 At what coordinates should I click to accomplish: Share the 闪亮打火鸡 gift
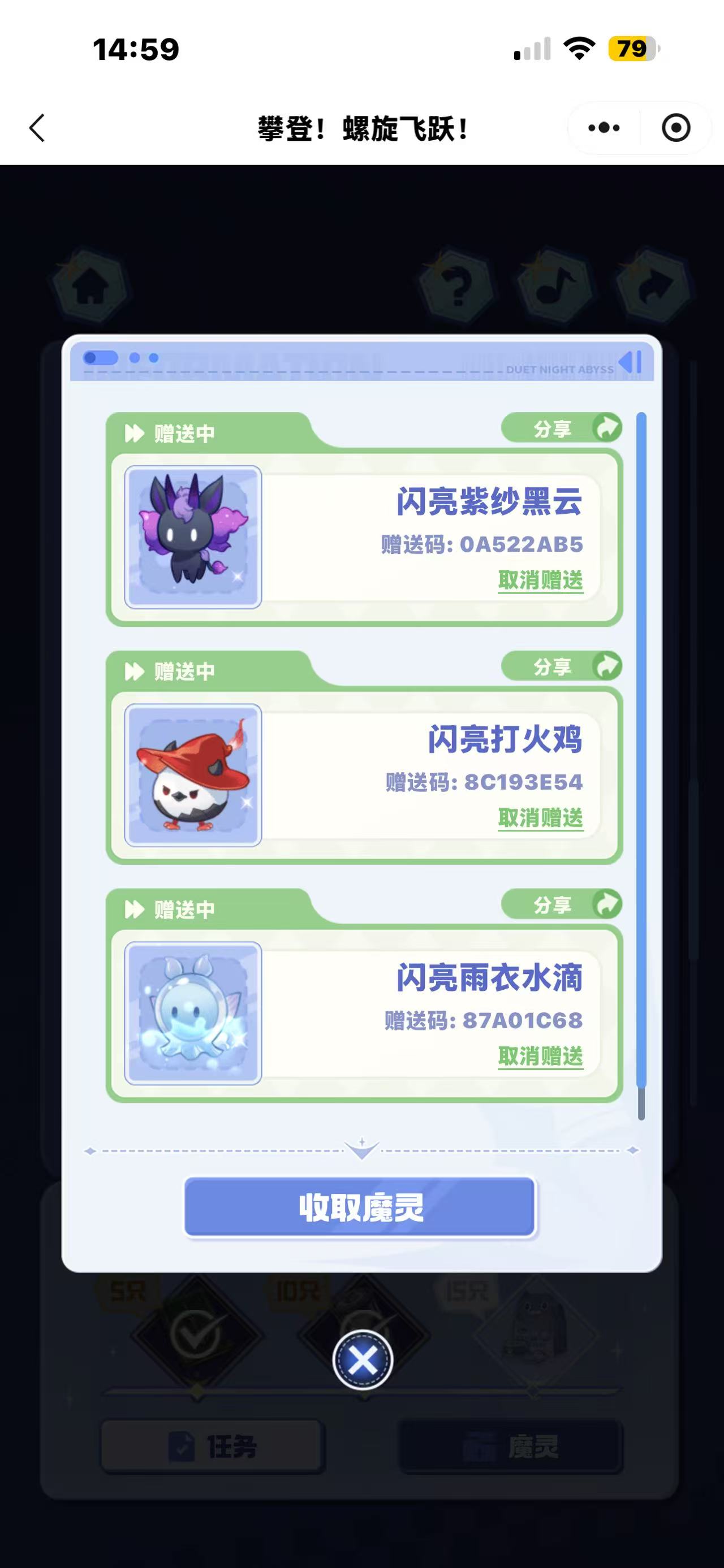click(562, 666)
